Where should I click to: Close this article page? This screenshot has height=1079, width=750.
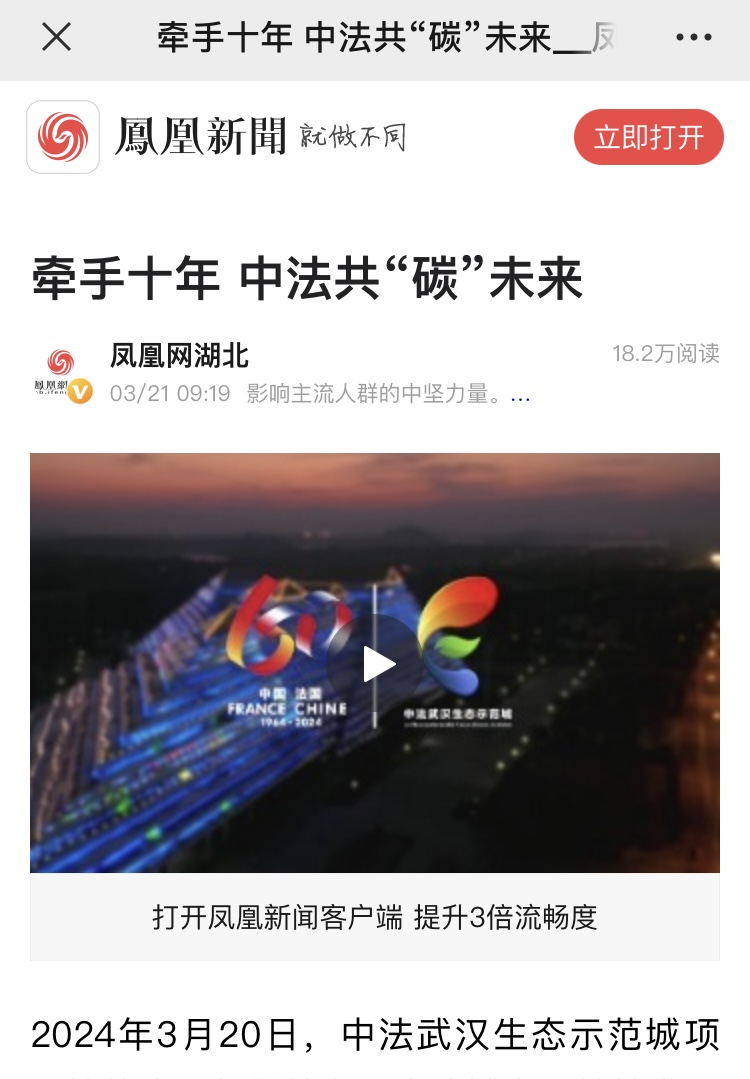pyautogui.click(x=56, y=38)
